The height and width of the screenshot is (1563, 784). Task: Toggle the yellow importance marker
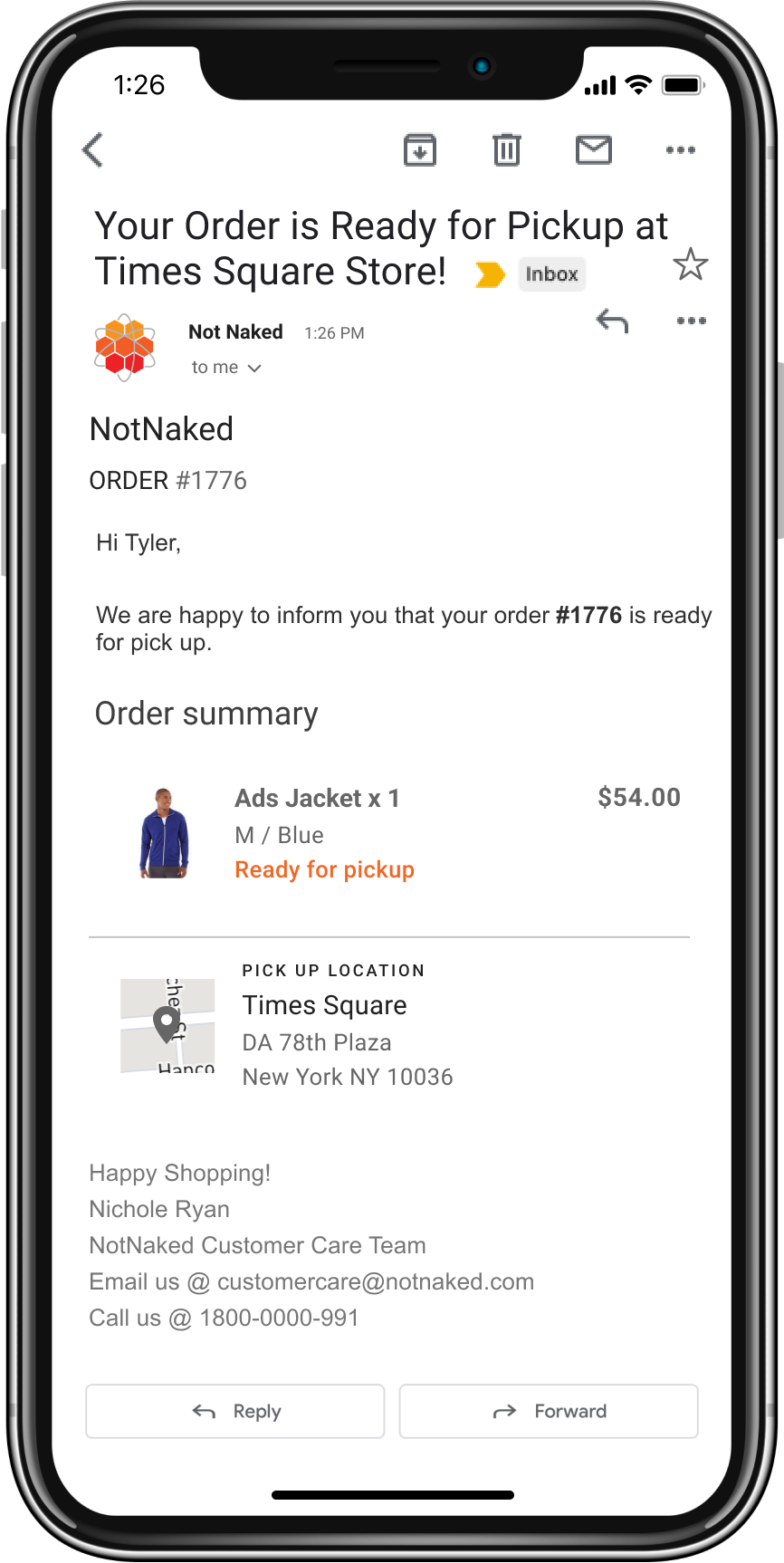pyautogui.click(x=490, y=274)
